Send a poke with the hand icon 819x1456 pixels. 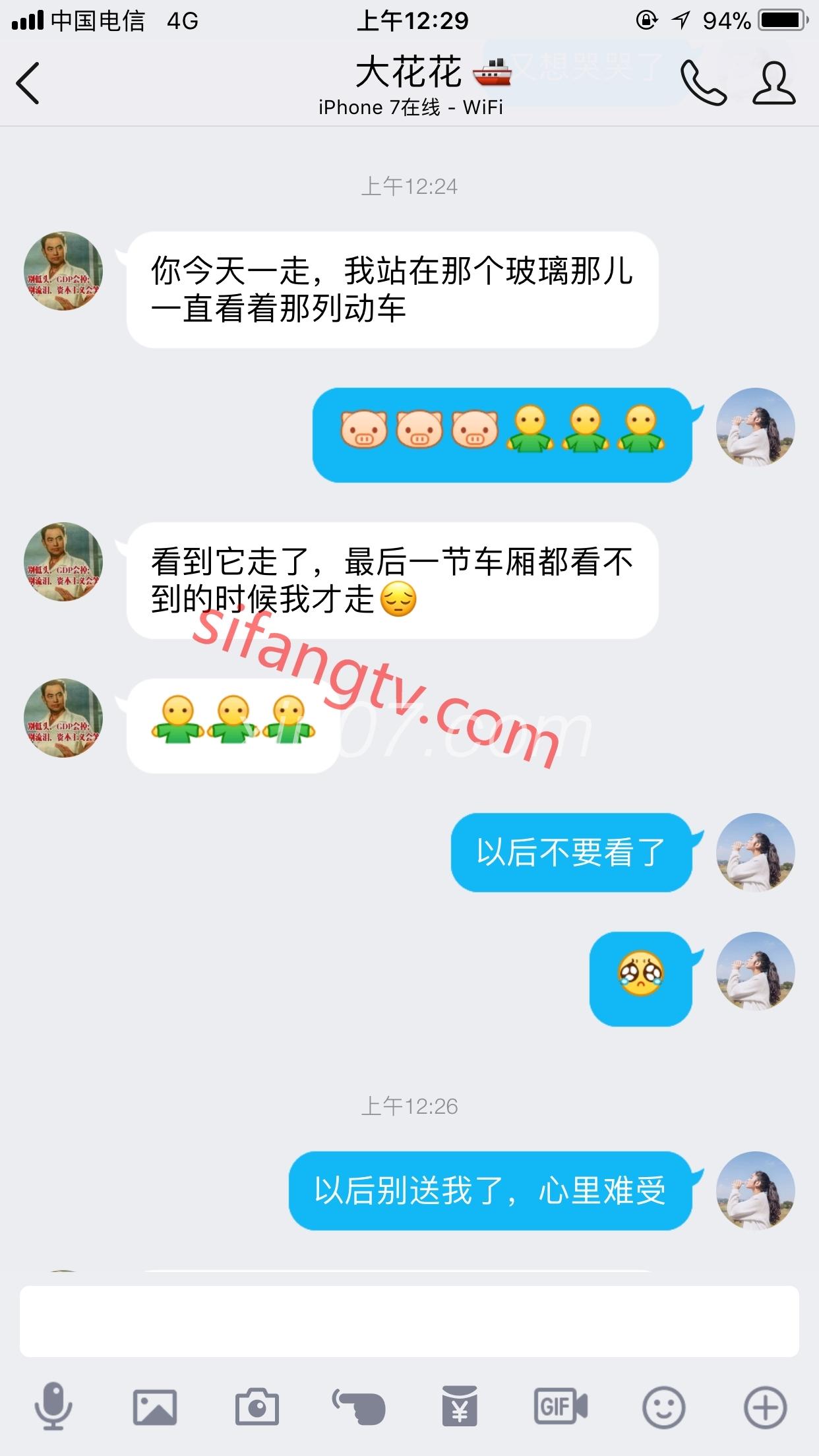pos(359,1407)
